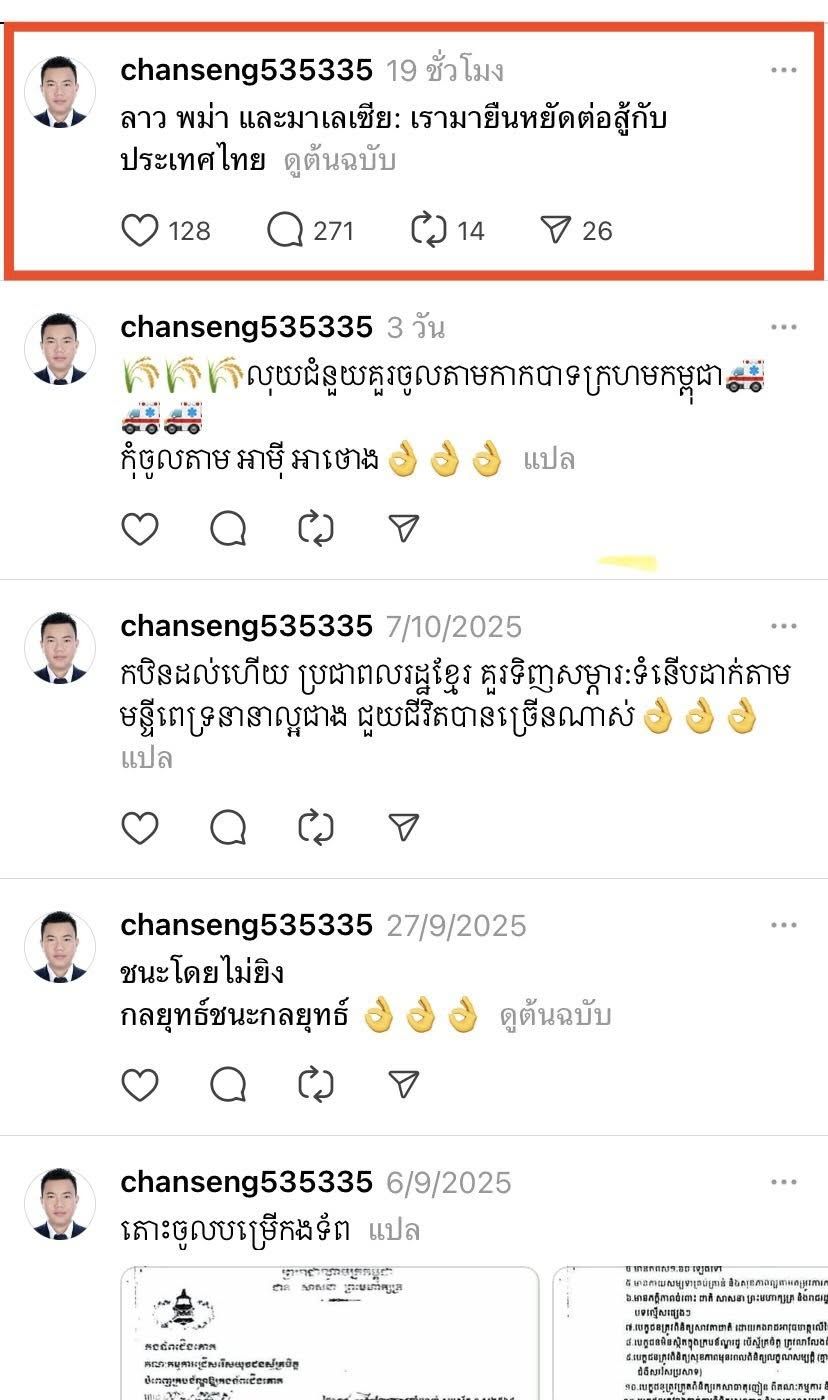Translate the 3 วัน post with แปล
The image size is (828, 1400).
pyautogui.click(x=549, y=460)
